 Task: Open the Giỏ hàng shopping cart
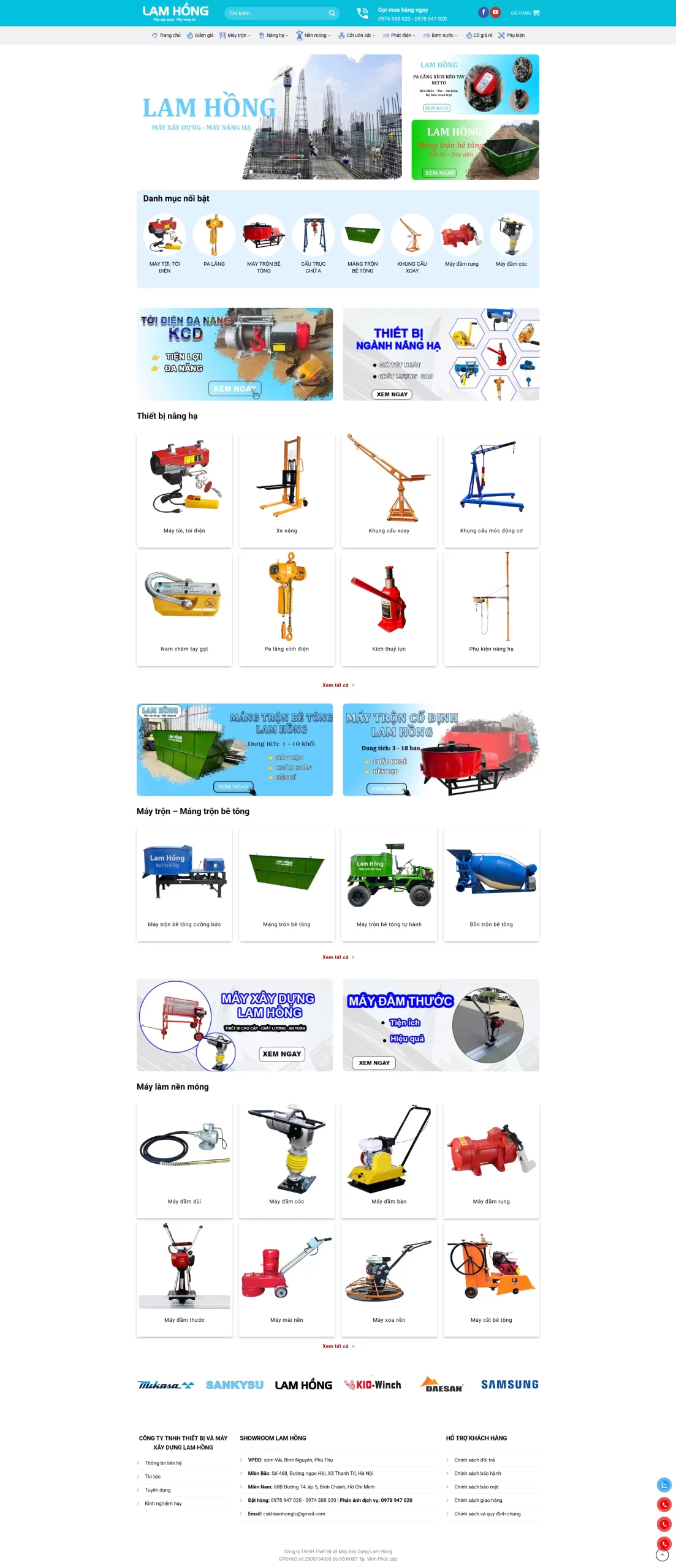[x=525, y=13]
